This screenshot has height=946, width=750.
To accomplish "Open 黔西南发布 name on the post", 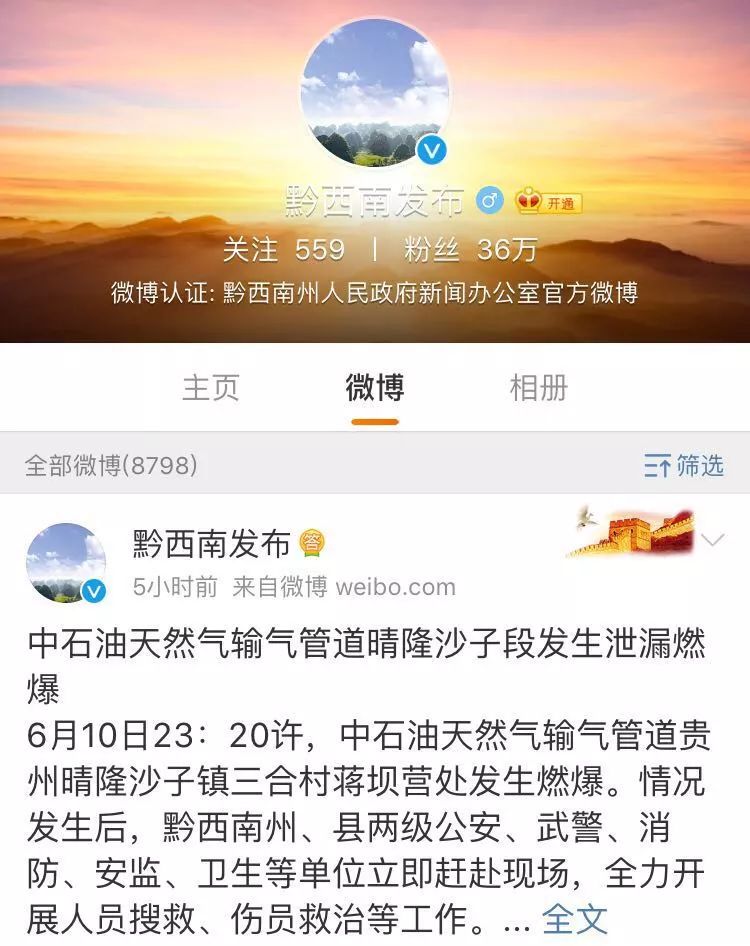I will click(x=212, y=544).
